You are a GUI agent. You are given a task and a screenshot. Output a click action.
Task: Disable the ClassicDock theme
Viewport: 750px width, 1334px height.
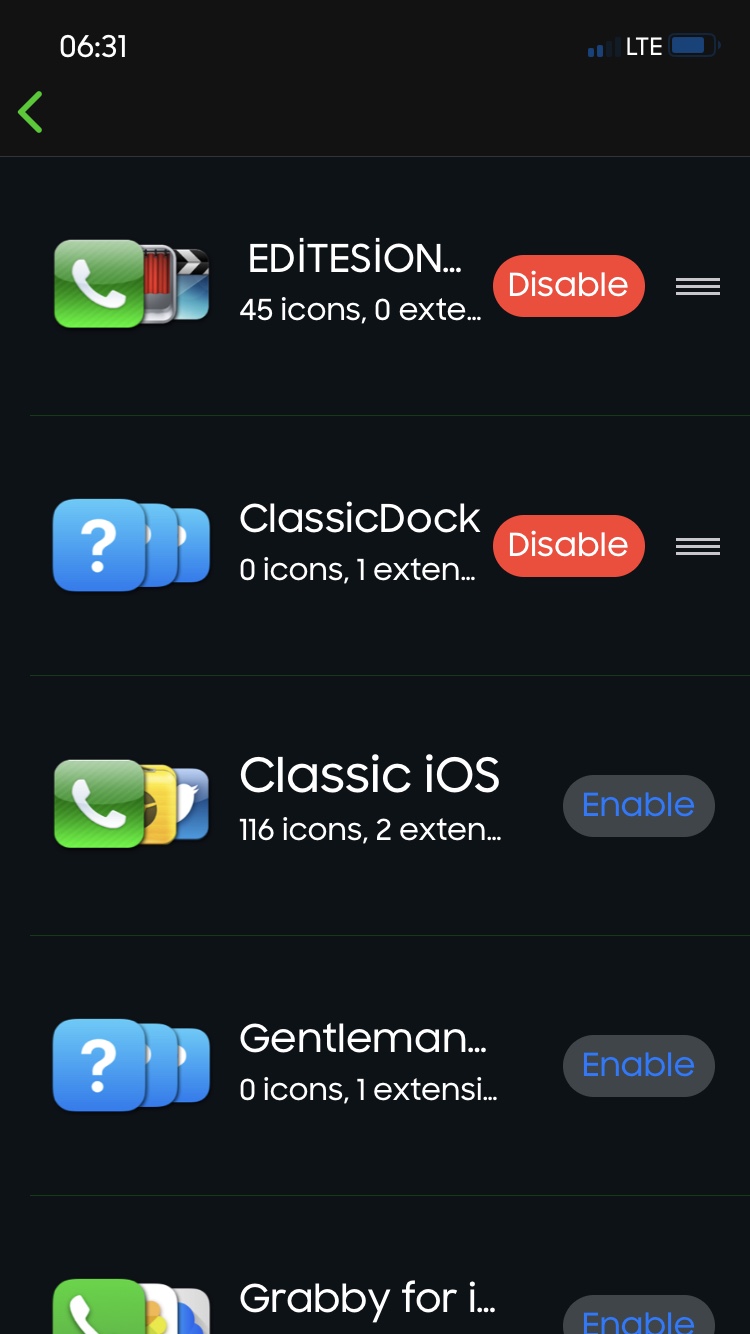click(x=568, y=546)
